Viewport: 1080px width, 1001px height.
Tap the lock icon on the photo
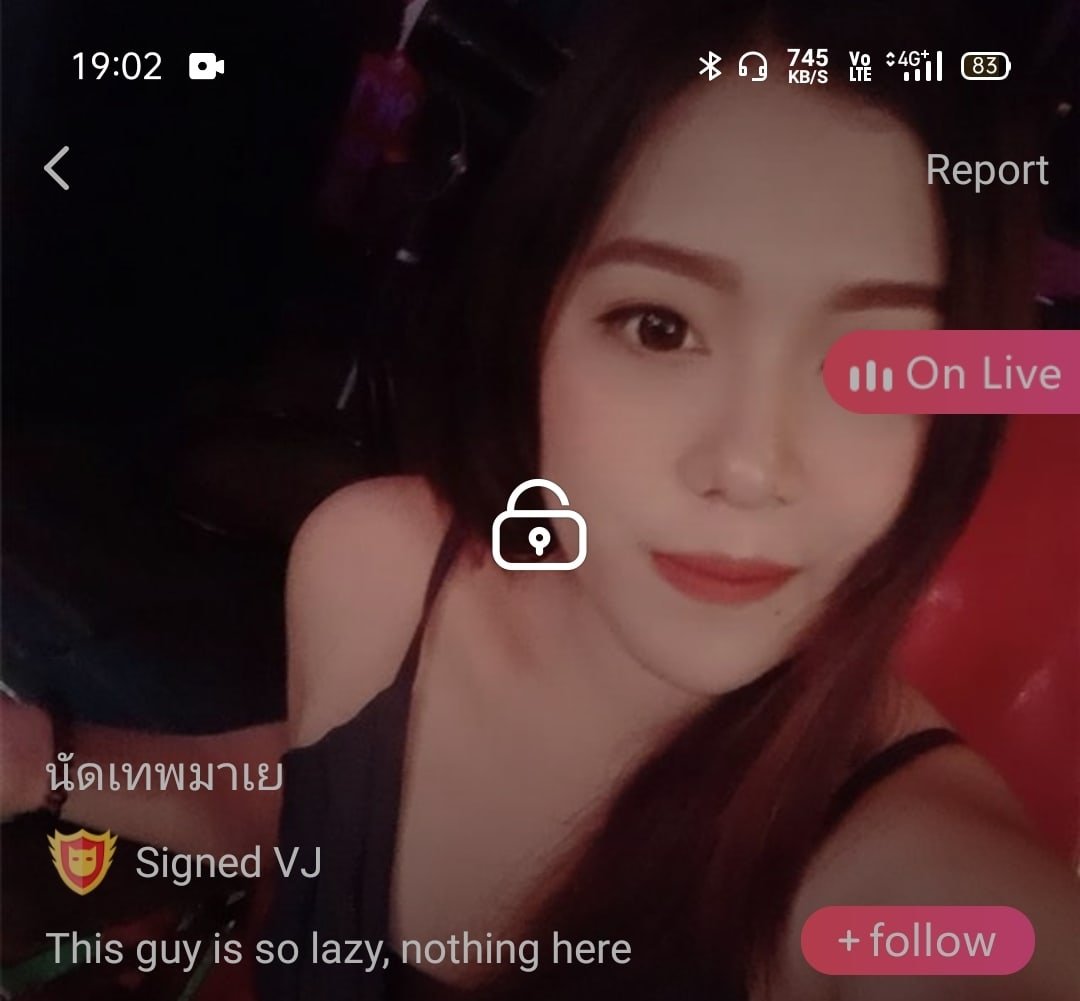[539, 527]
